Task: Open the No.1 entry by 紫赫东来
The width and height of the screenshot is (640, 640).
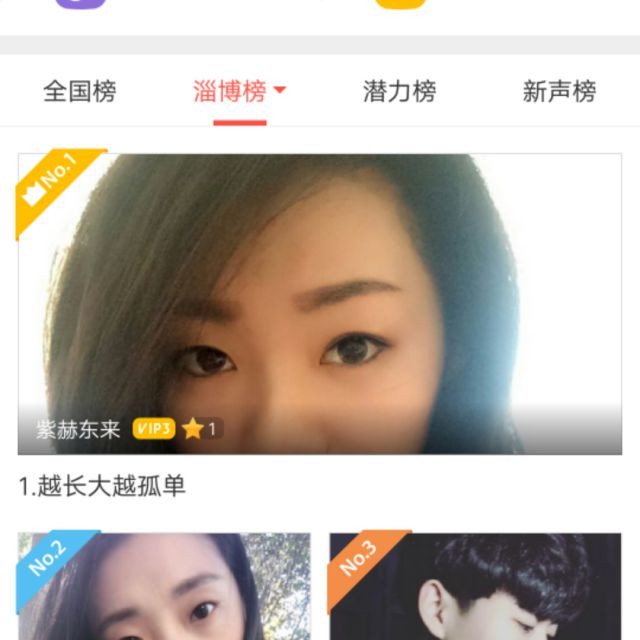Action: coord(320,304)
